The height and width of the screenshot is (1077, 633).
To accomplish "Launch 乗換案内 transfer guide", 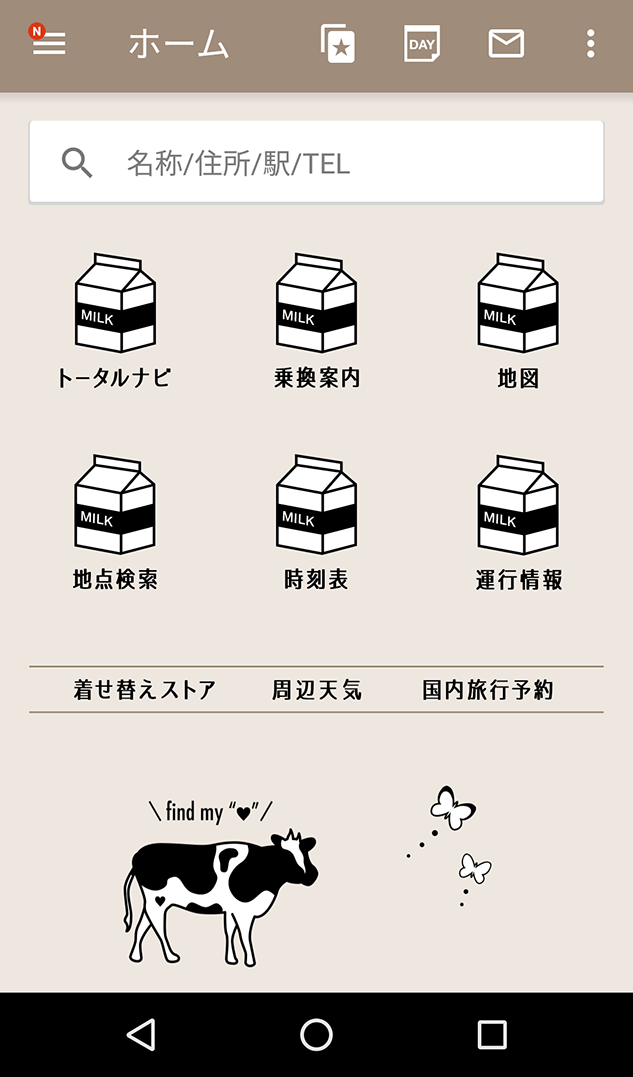I will [x=316, y=318].
